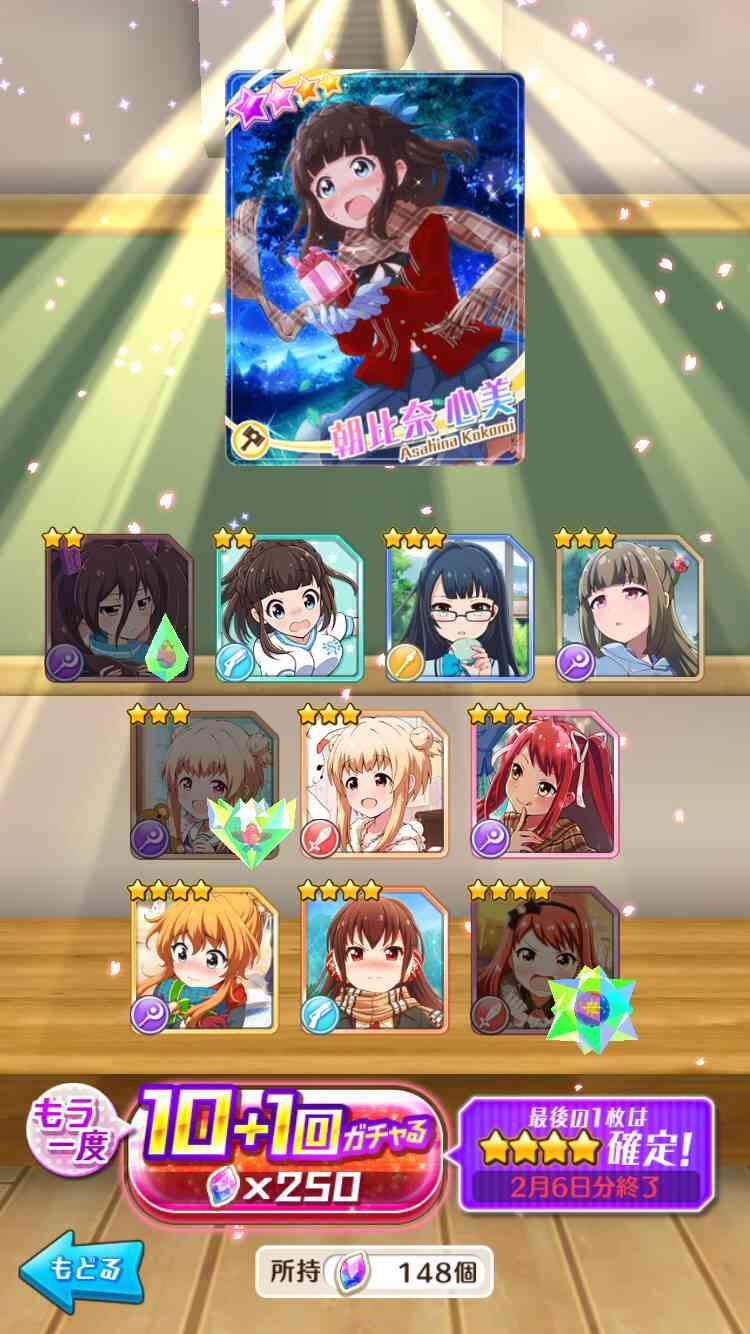This screenshot has height=1334, width=750.
Task: Tap the もどる back arrow button
Action: 80,1271
